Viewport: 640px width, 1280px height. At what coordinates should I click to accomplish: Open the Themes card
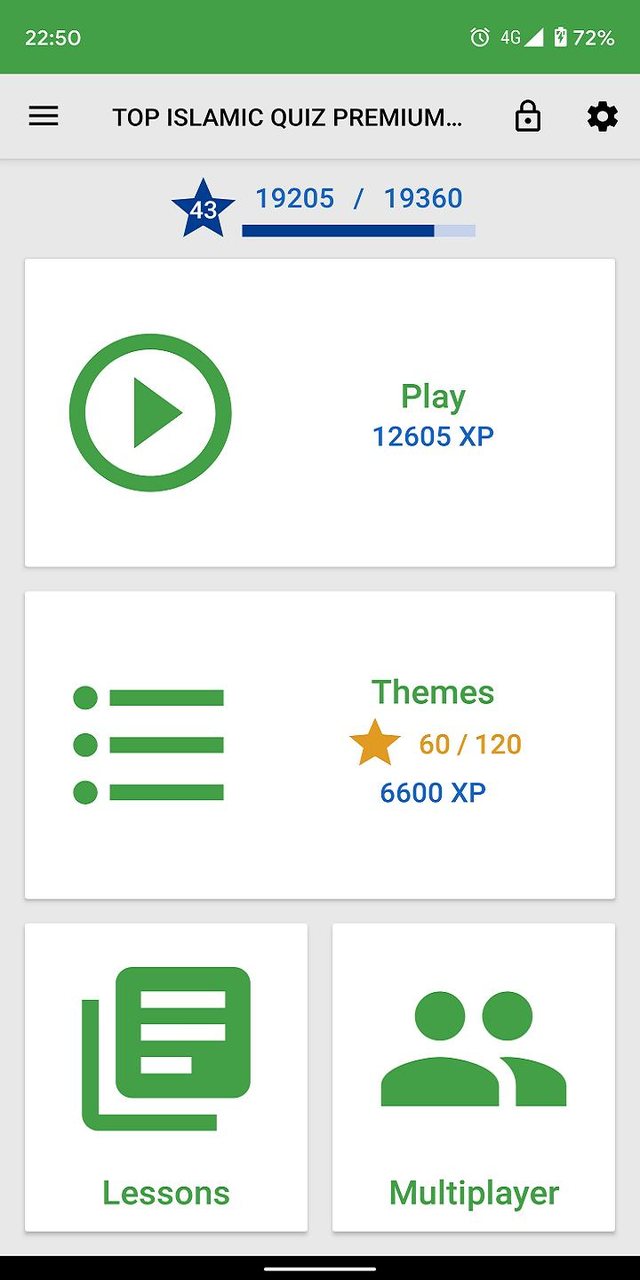320,745
